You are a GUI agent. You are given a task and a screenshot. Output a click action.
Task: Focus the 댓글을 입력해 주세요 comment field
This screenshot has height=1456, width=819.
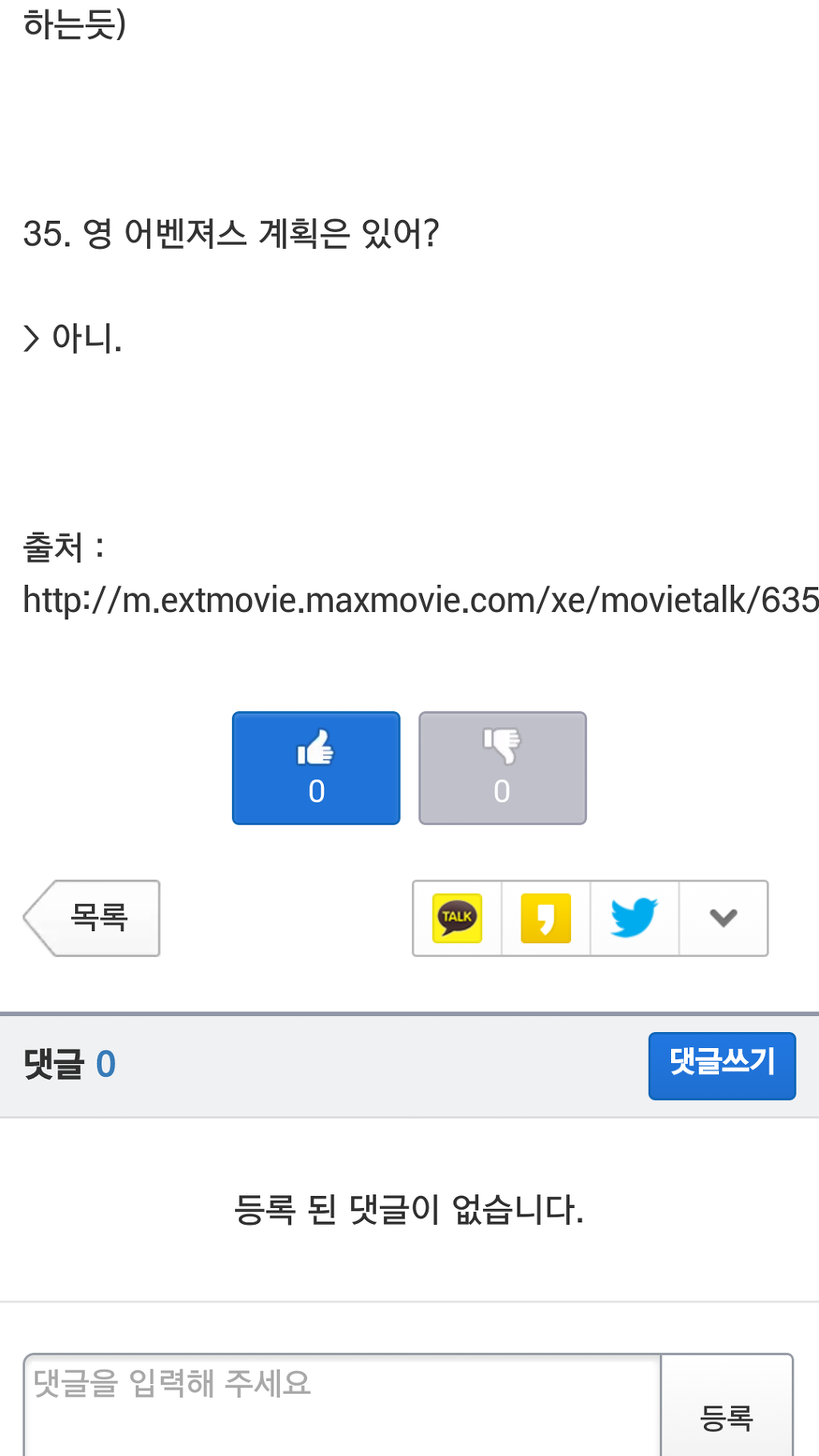click(x=342, y=1404)
